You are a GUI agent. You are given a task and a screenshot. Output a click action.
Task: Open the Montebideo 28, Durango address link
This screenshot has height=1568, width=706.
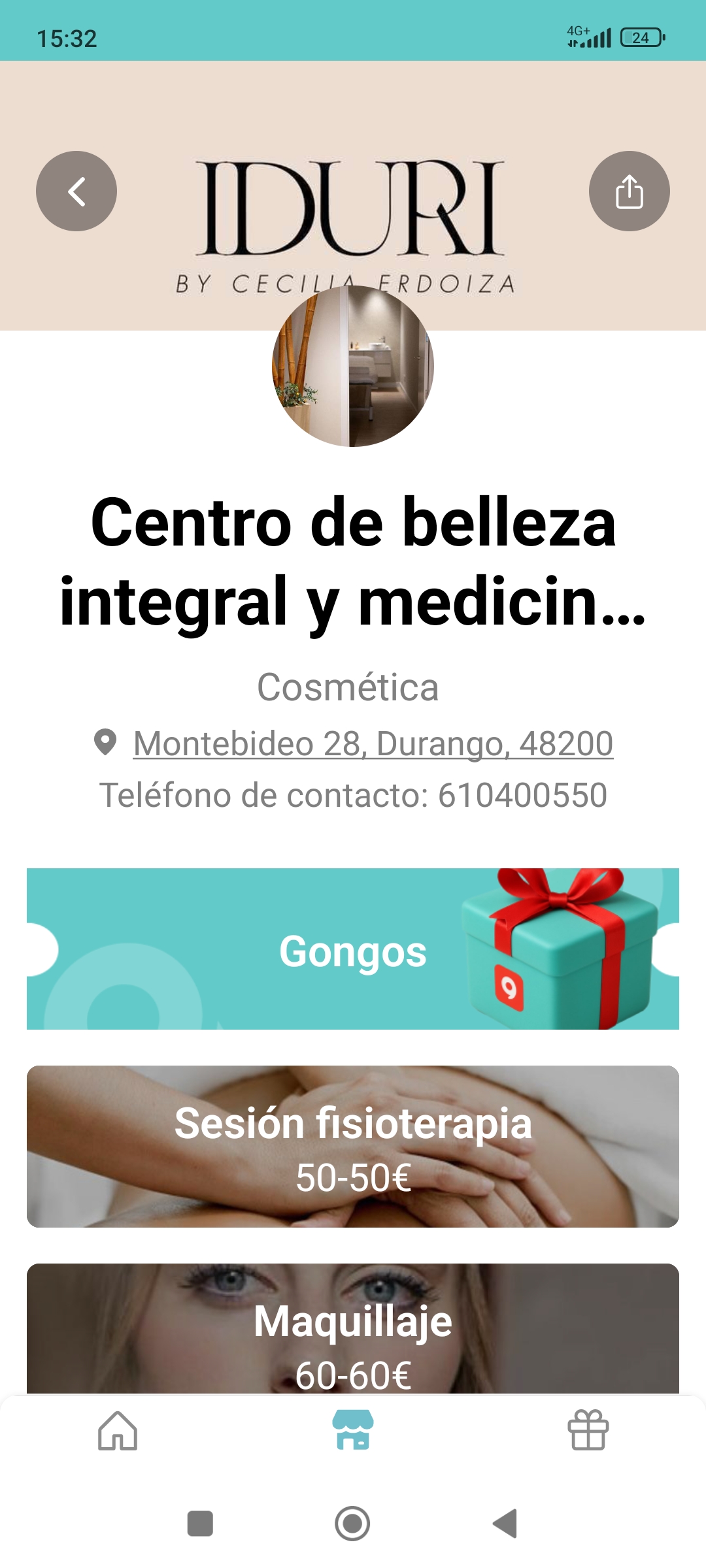[373, 743]
